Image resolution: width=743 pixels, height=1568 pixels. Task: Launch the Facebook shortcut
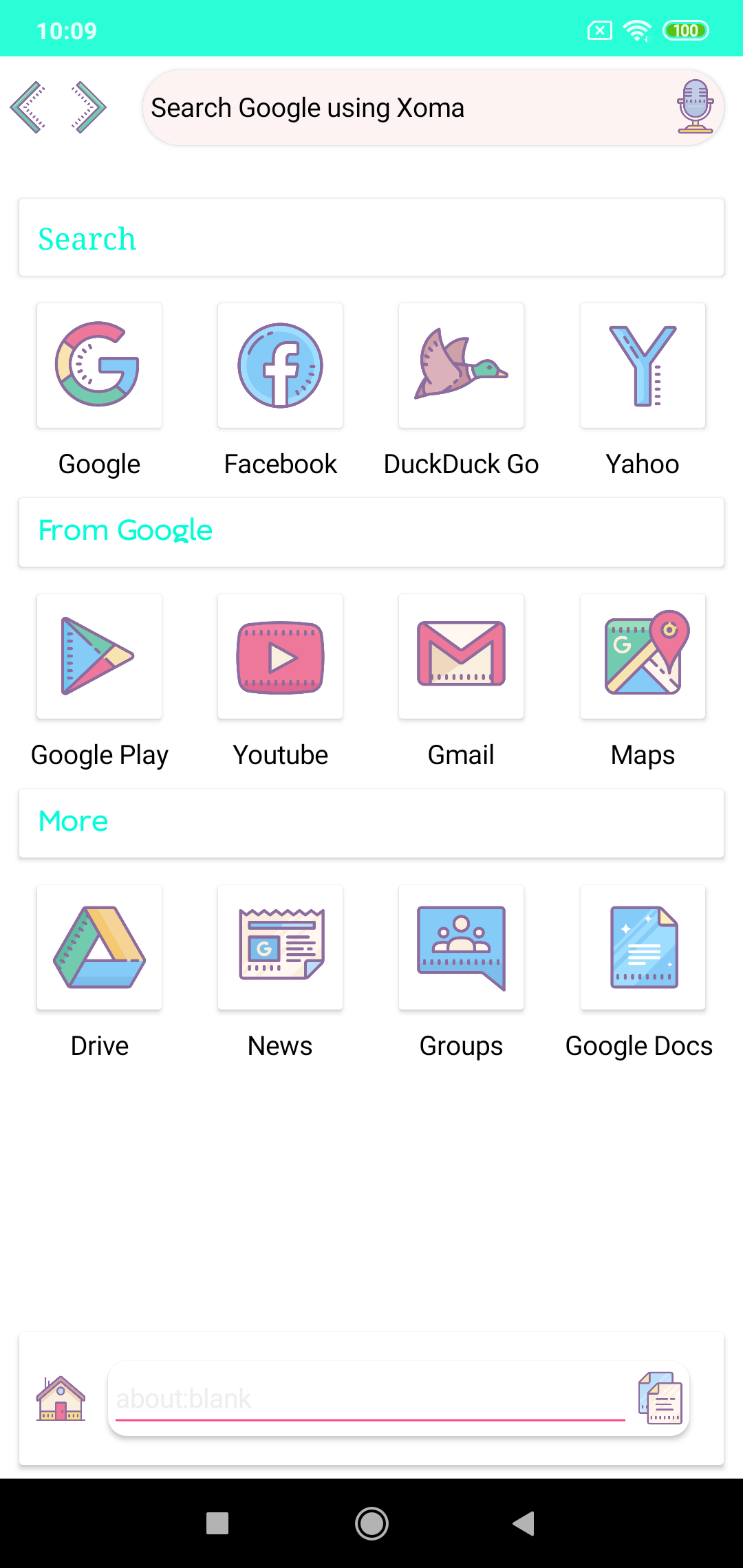tap(281, 366)
